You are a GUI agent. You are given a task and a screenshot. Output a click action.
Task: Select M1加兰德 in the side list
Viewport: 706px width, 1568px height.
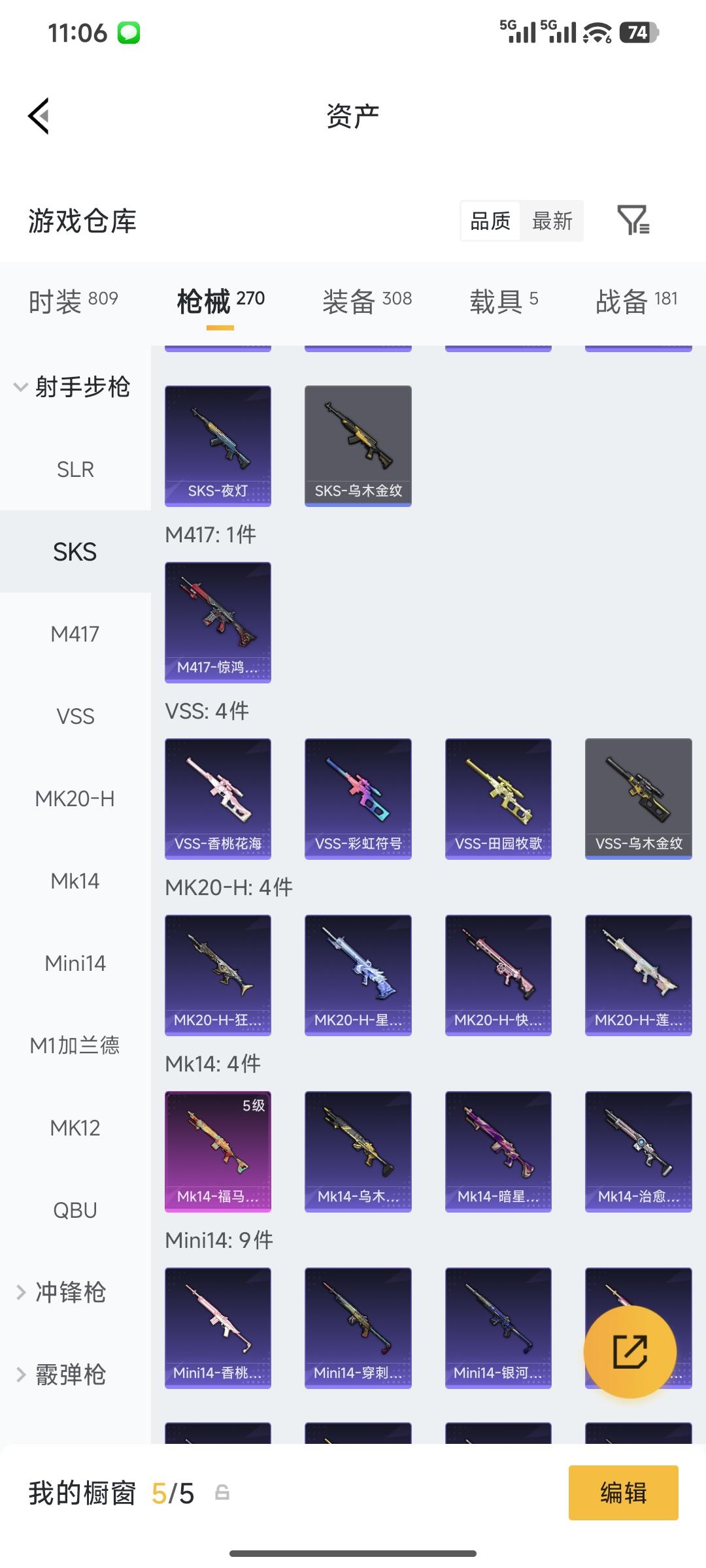[75, 1045]
